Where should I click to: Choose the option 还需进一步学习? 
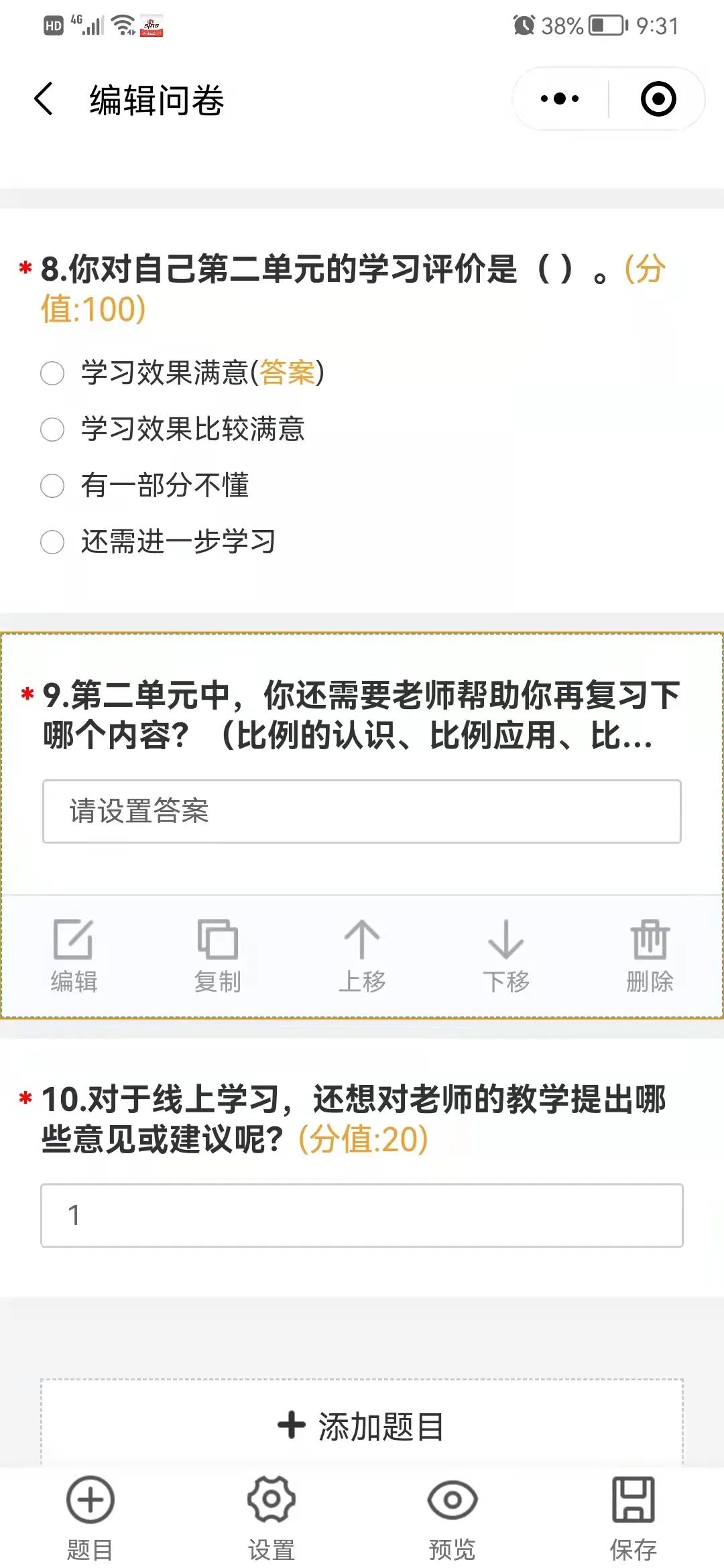[x=158, y=541]
